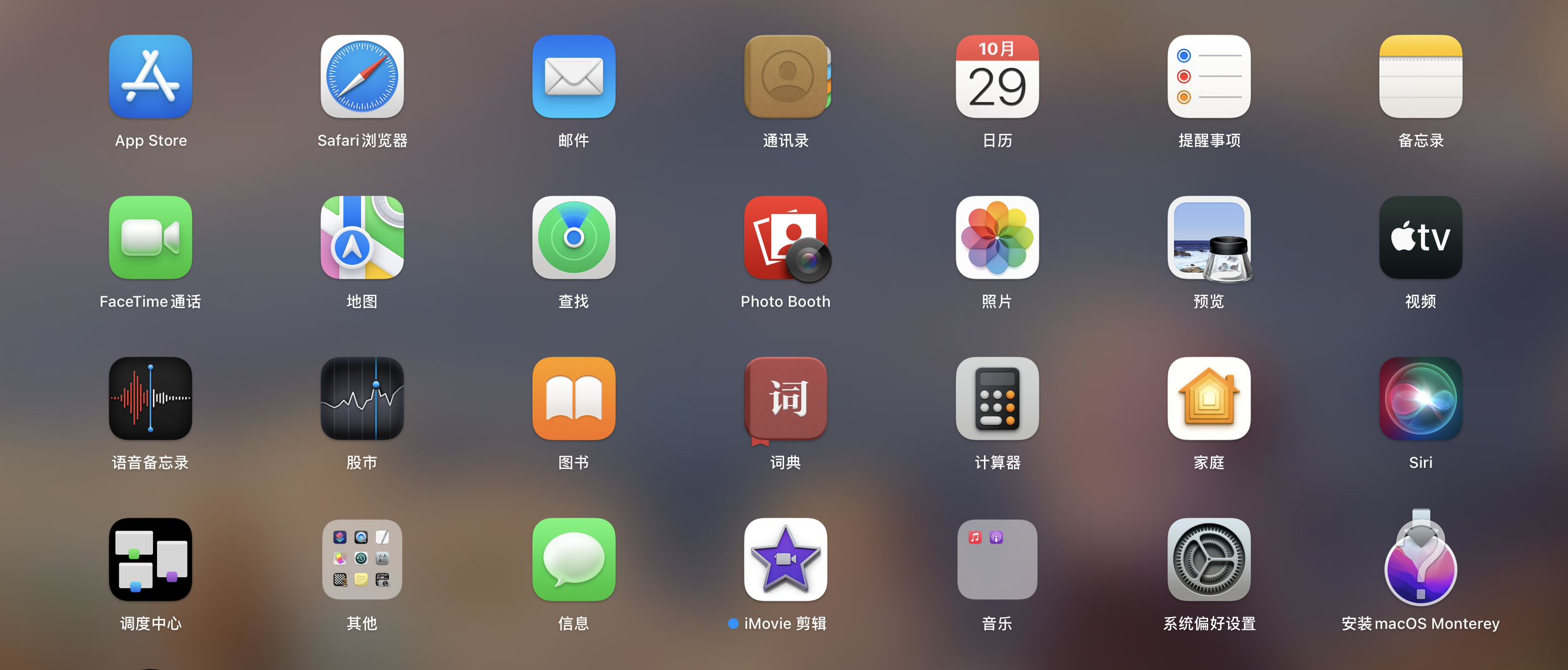Open 地图 maps app
Screen dimensions: 1568x670
[362, 237]
